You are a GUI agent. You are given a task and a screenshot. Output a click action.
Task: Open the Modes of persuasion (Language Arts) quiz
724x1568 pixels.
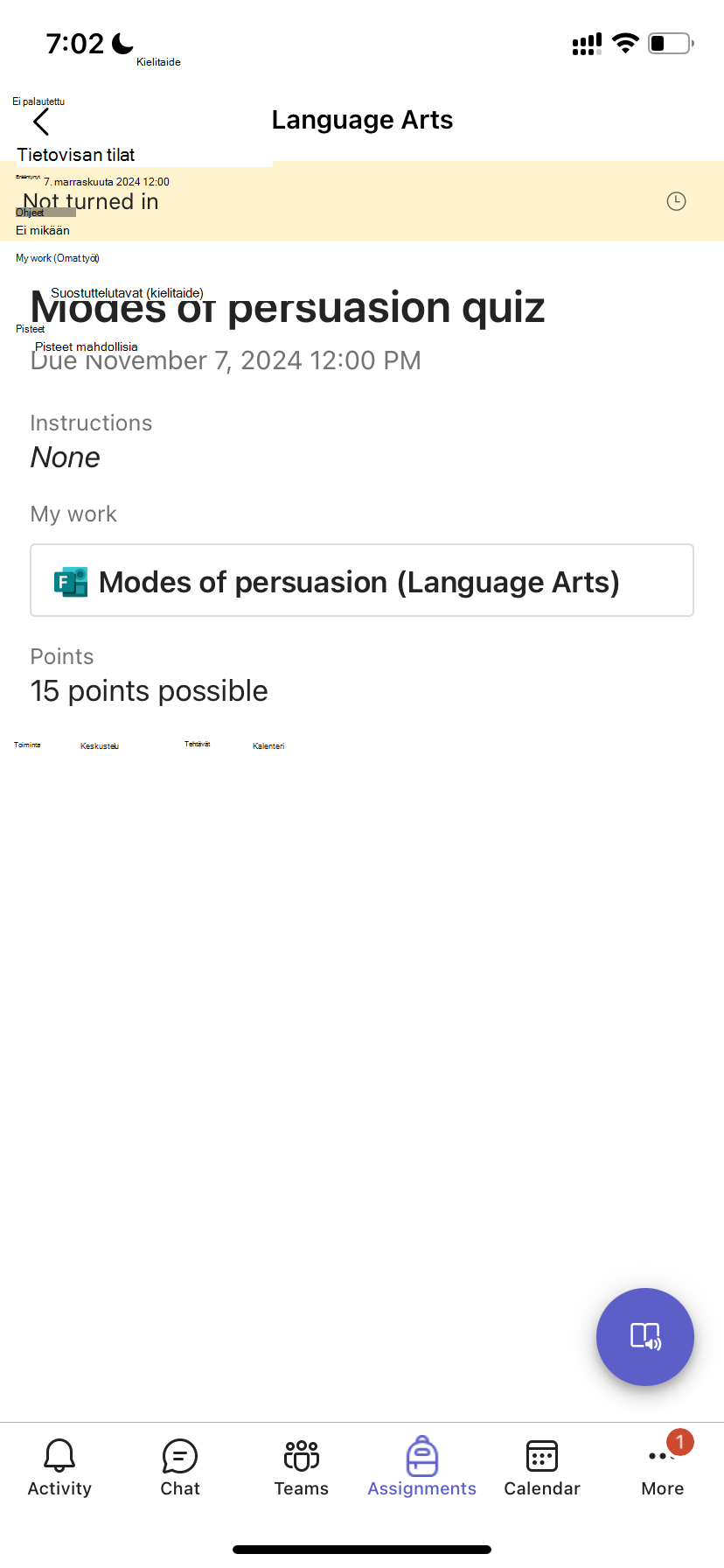(362, 580)
